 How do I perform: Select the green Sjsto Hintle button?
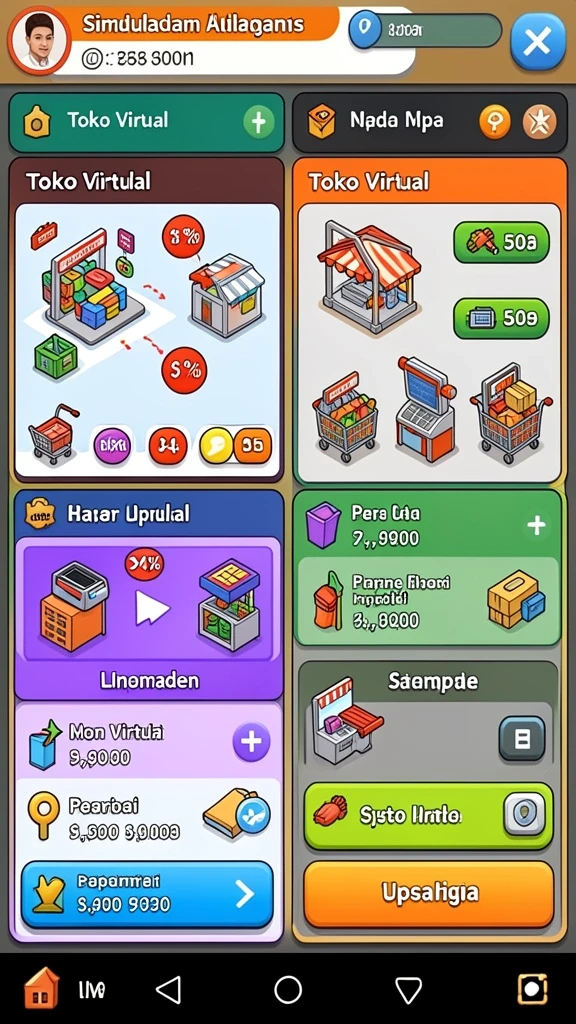pos(428,815)
